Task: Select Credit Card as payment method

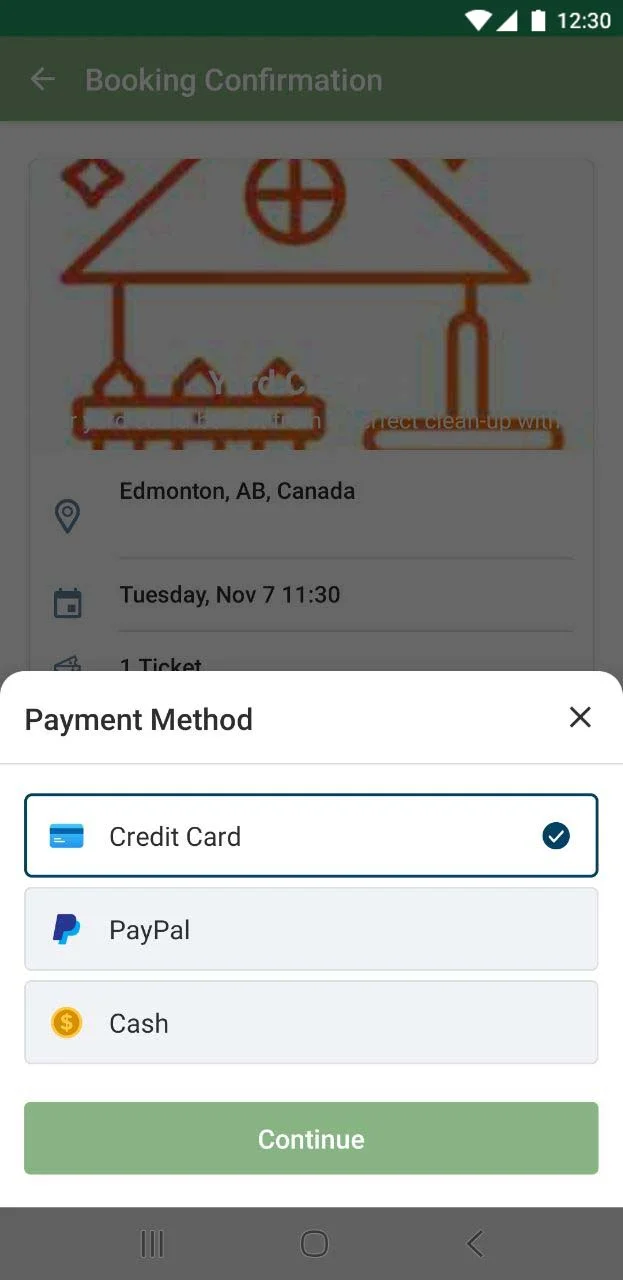Action: click(x=311, y=836)
